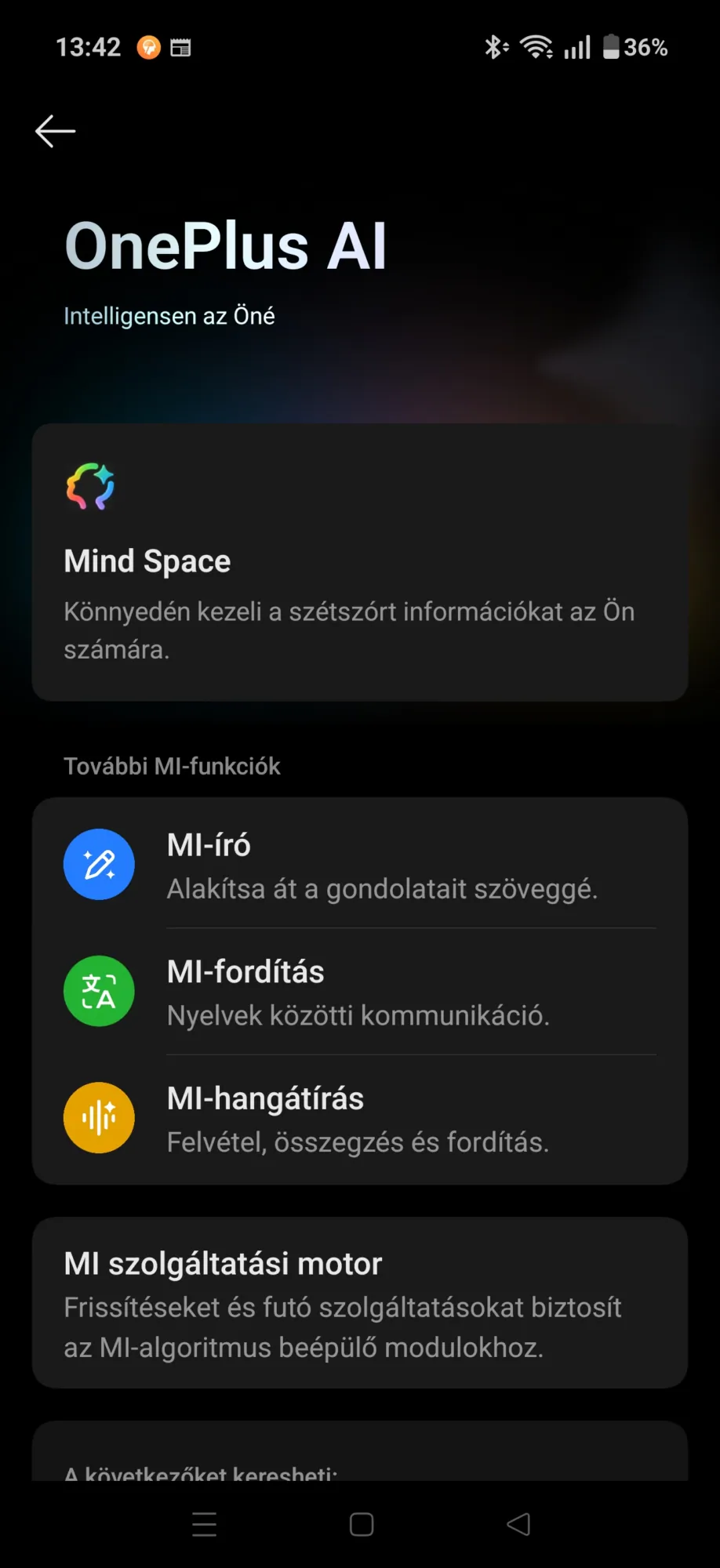Open the Mind Space card

tap(360, 562)
